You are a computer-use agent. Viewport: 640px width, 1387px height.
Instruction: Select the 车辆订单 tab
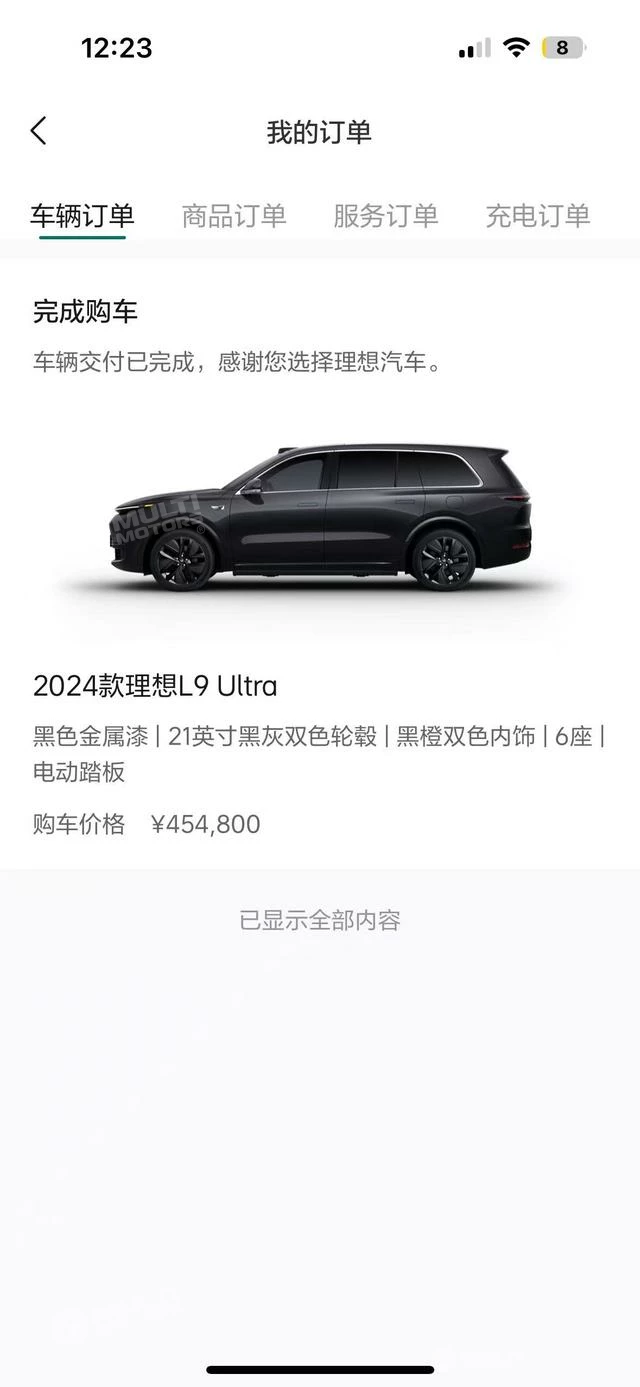click(x=82, y=215)
